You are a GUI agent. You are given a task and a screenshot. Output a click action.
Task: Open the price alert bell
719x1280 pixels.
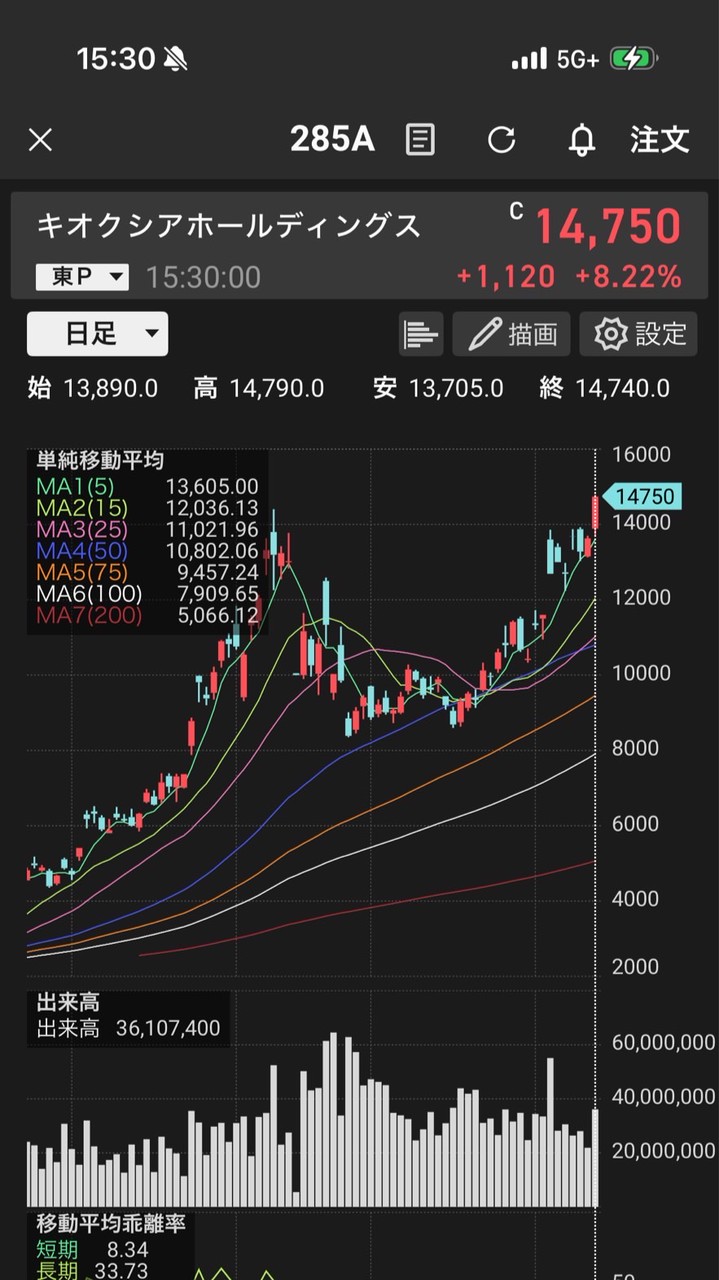(581, 140)
